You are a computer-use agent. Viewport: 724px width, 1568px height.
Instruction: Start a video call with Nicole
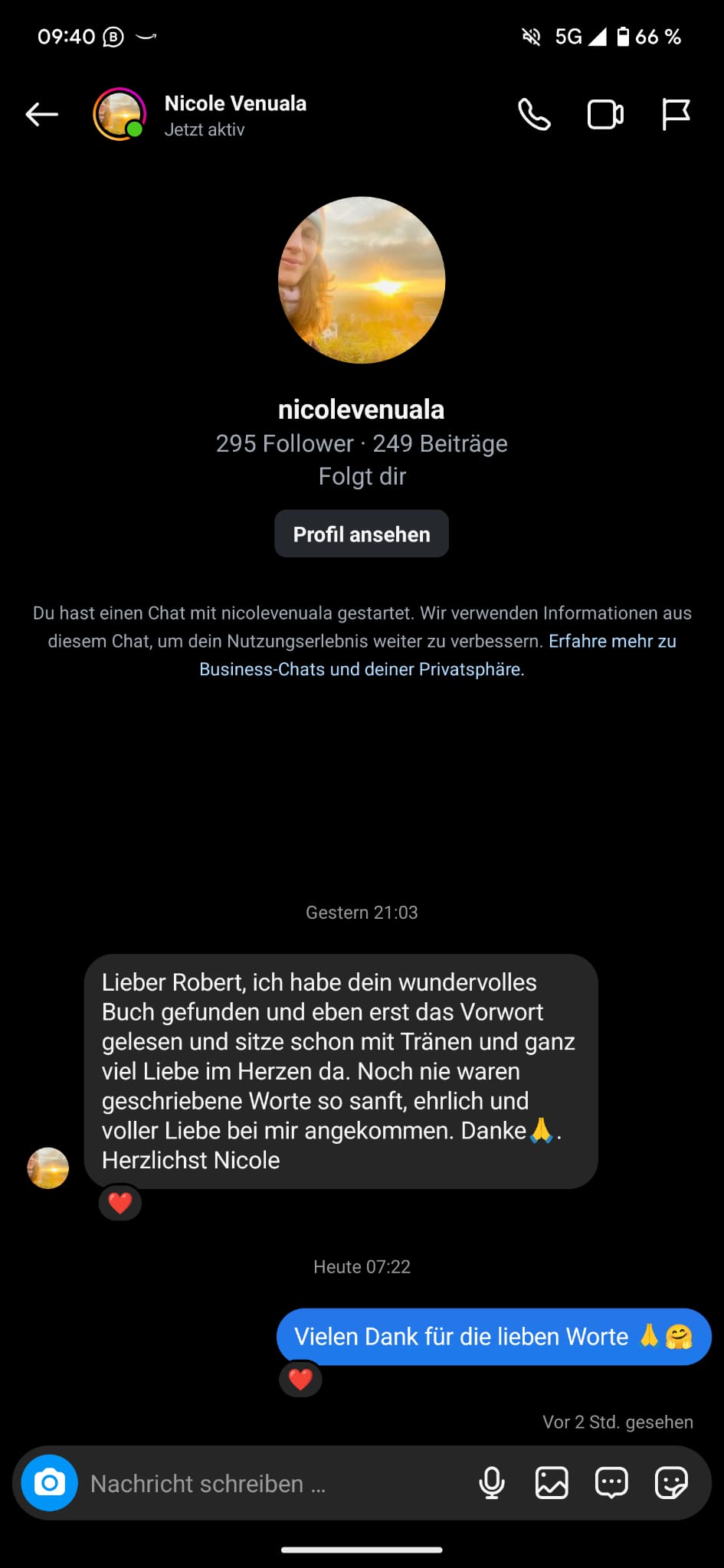(605, 115)
